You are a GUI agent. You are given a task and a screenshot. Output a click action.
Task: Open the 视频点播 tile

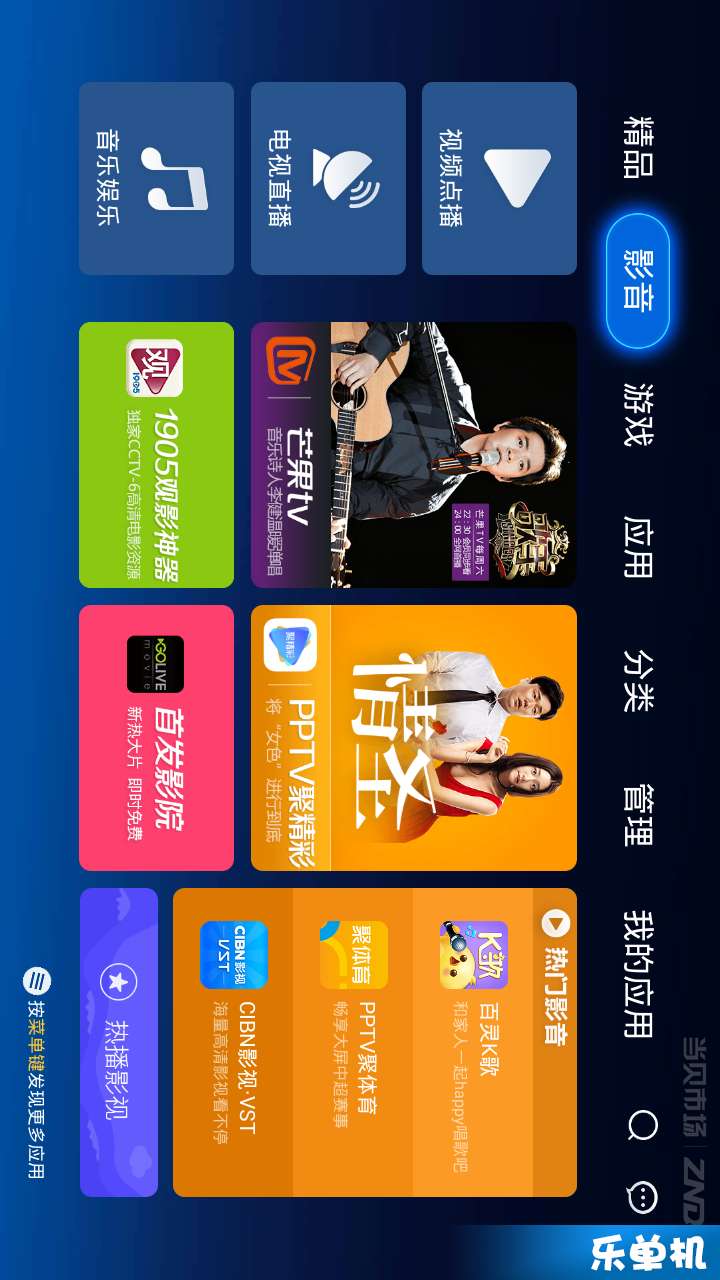[x=499, y=178]
